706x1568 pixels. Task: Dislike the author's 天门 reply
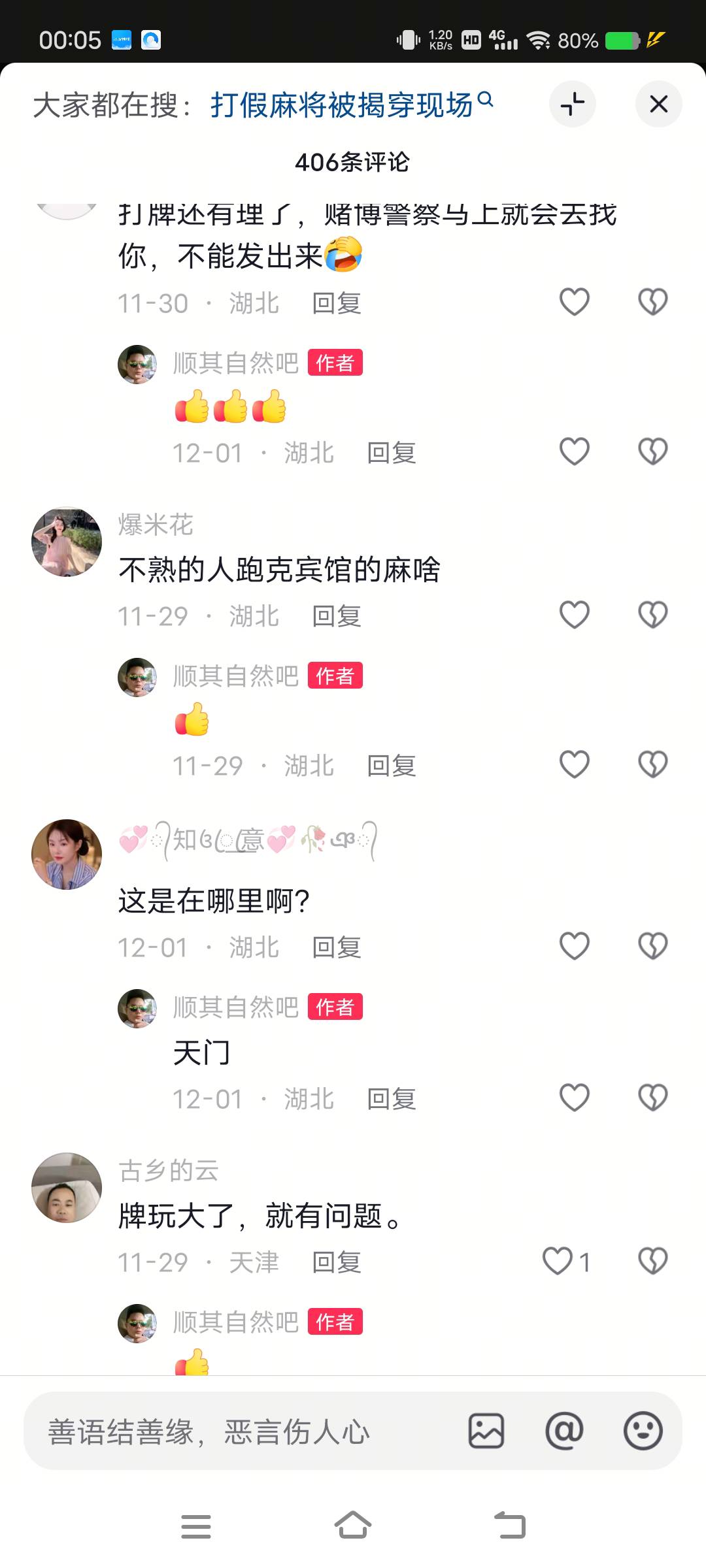(x=652, y=1098)
